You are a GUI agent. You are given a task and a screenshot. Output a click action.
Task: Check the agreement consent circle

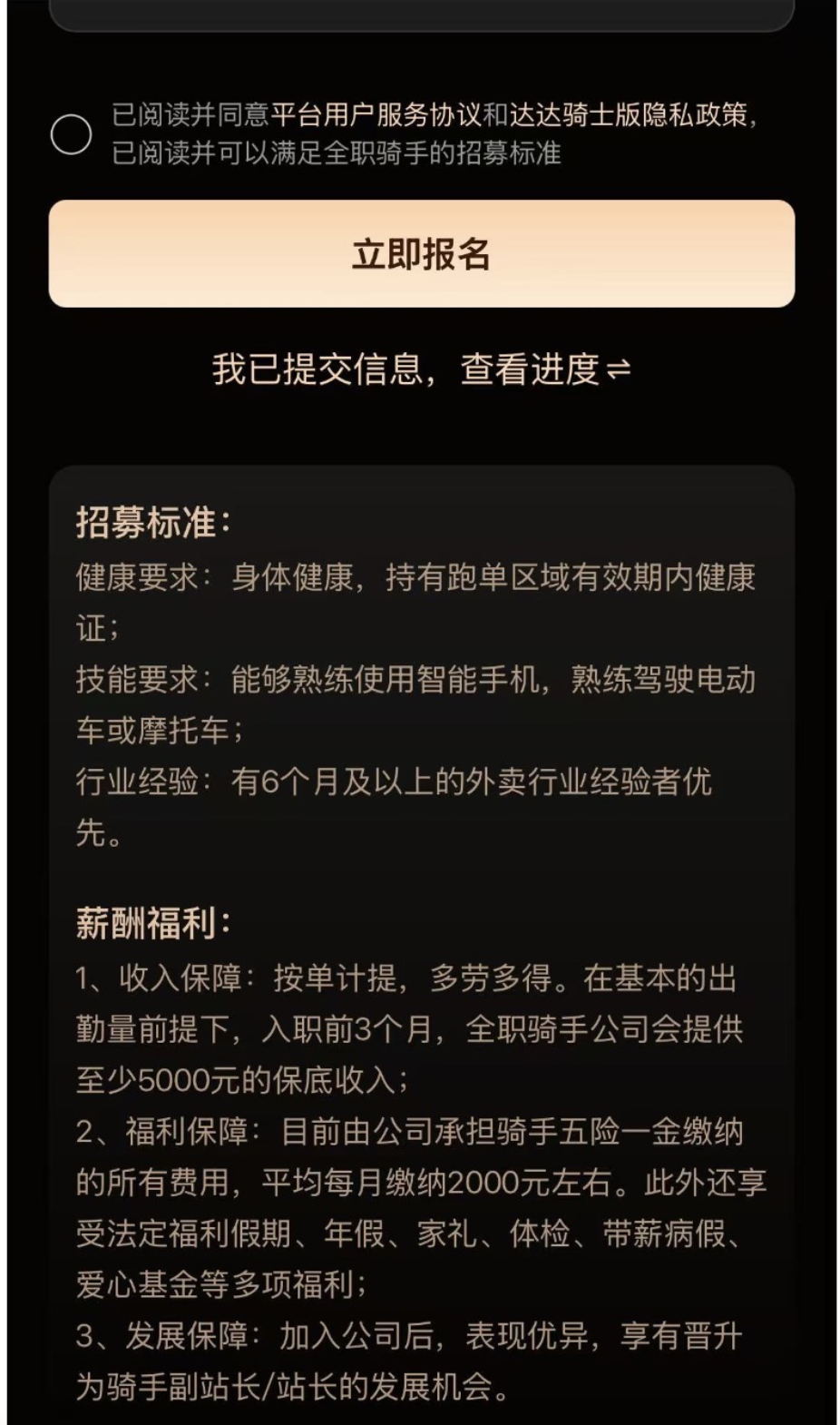[x=71, y=134]
